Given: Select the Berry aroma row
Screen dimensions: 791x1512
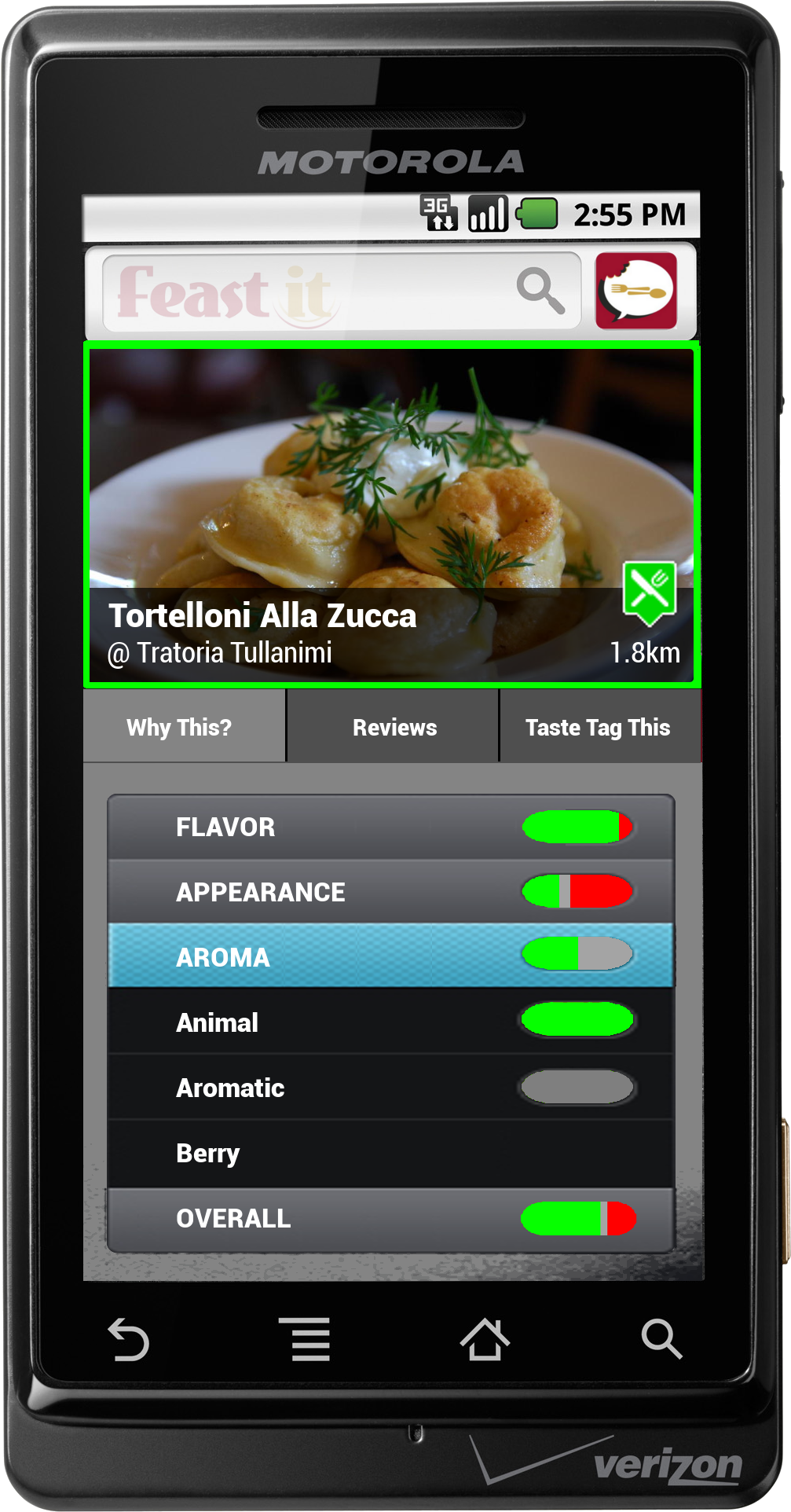Looking at the screenshot, I should coord(391,1154).
